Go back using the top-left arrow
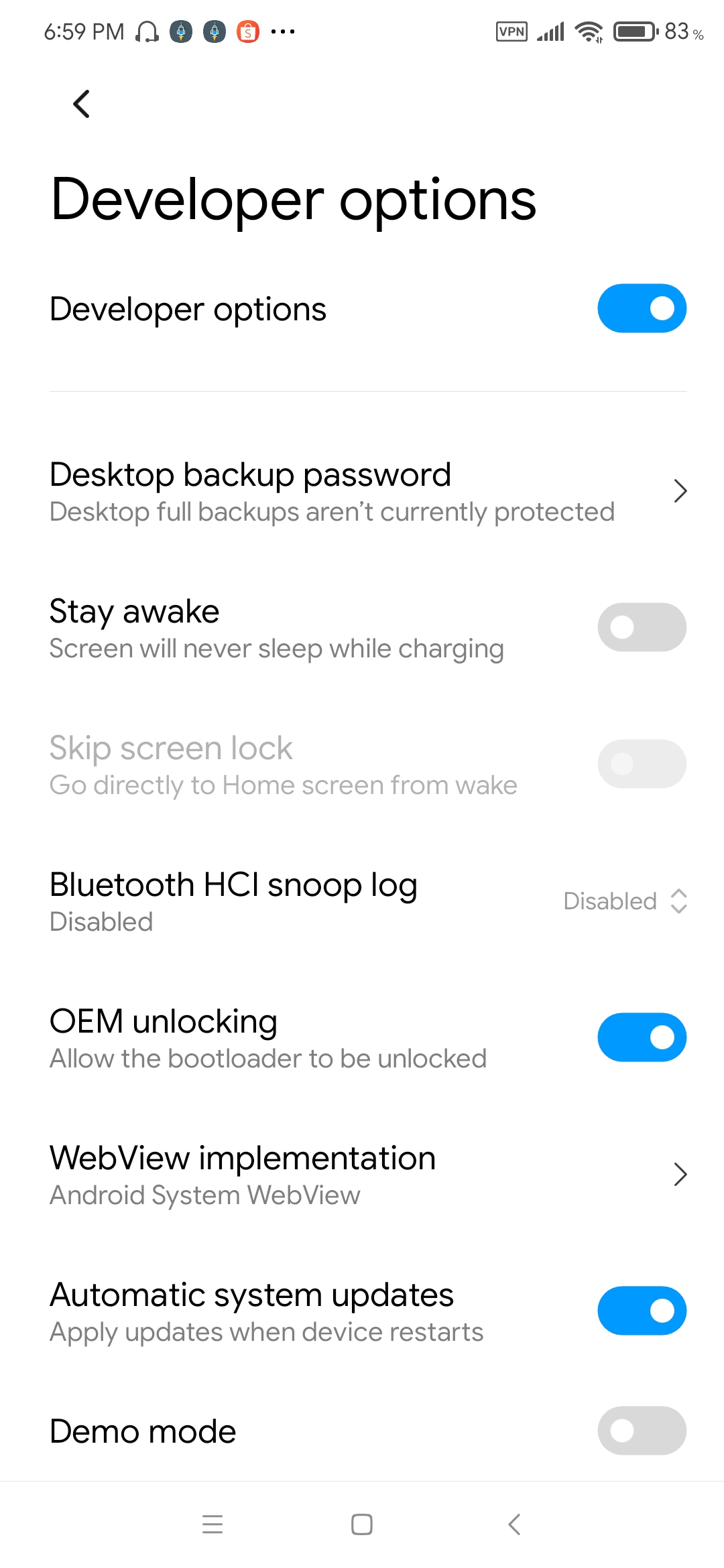The image size is (724, 1568). point(81,104)
